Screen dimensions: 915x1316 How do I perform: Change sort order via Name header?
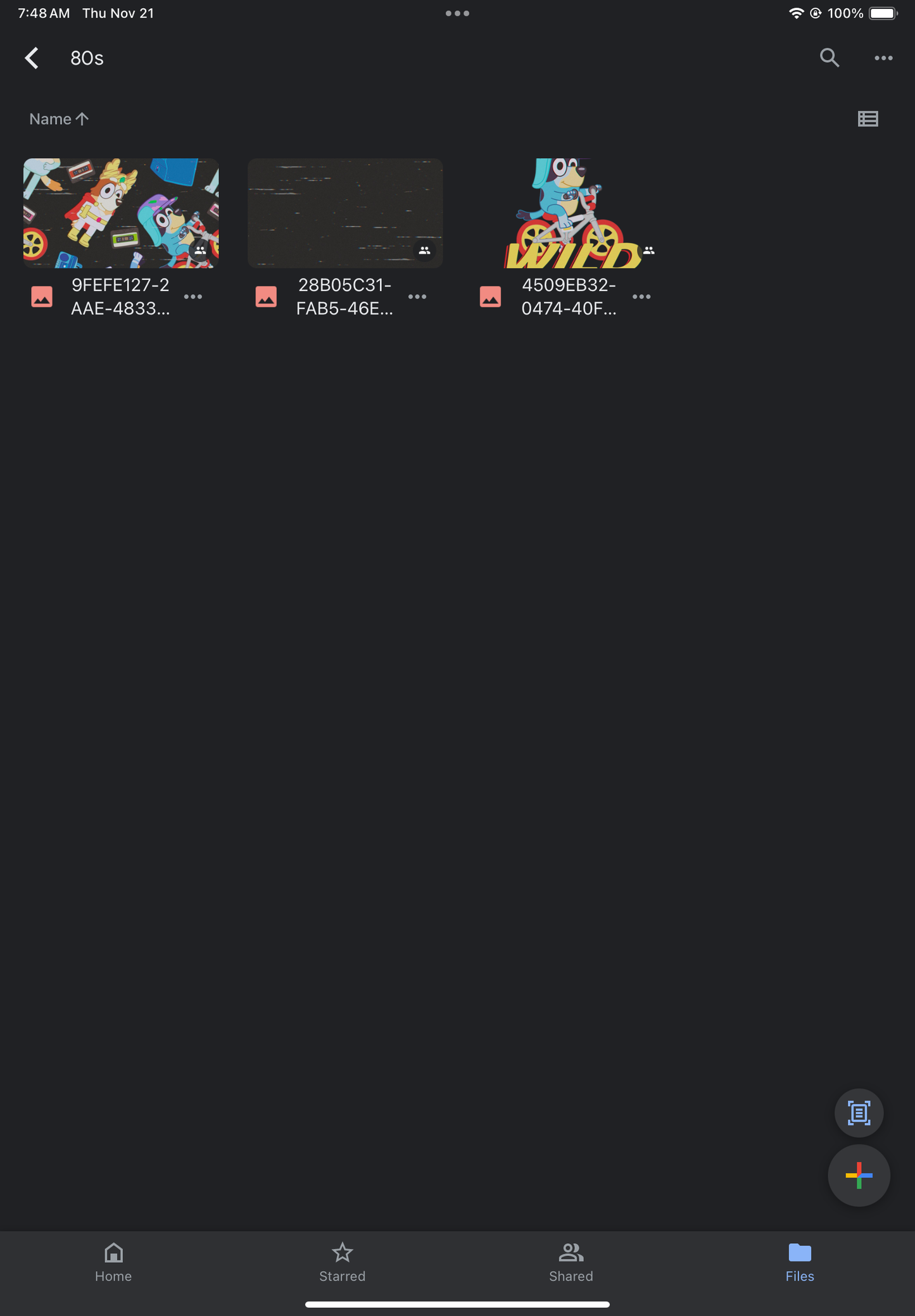click(58, 119)
